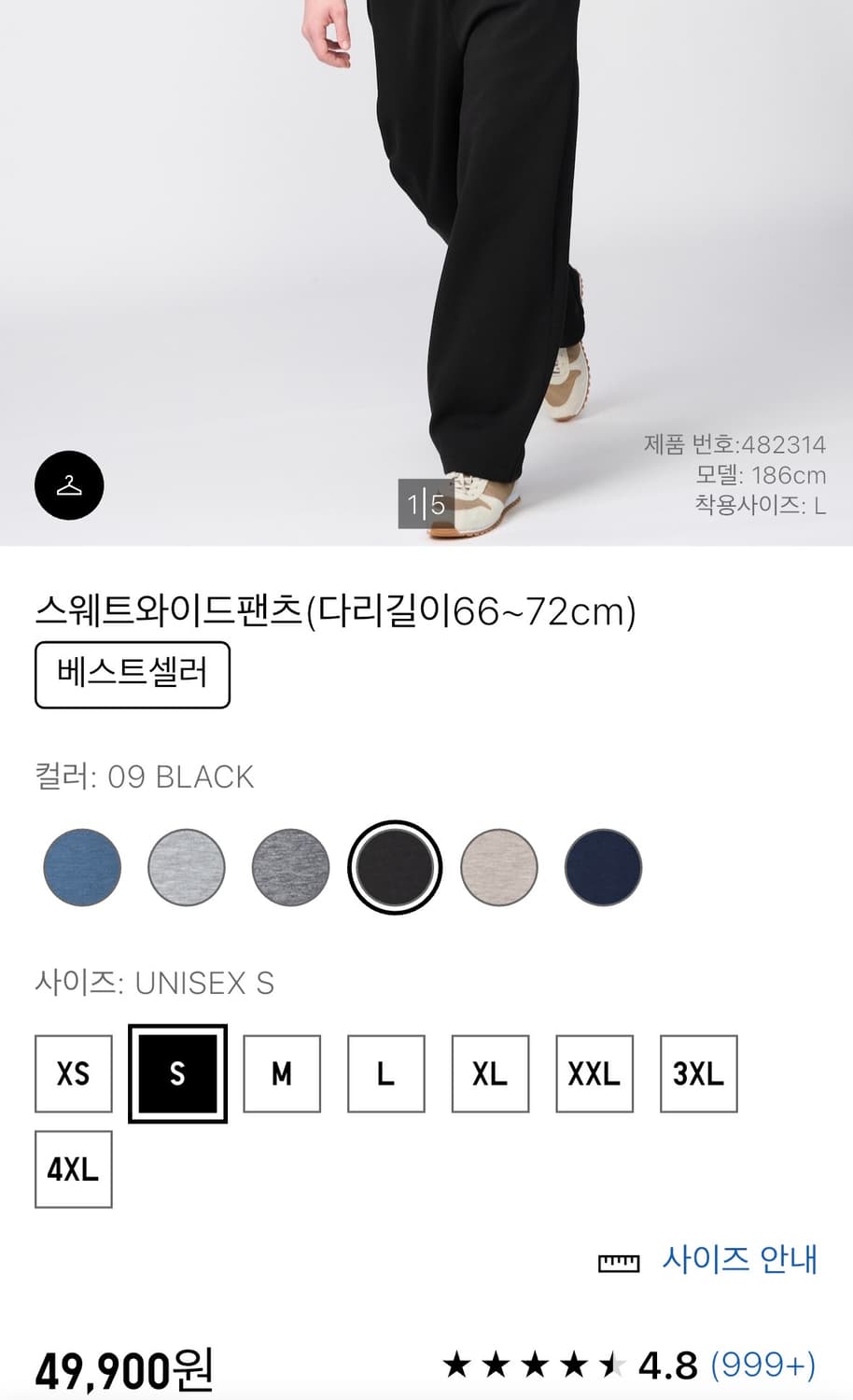Open the 사이즈 안내 size guide
Image resolution: width=853 pixels, height=1400 pixels.
pyautogui.click(x=742, y=1260)
